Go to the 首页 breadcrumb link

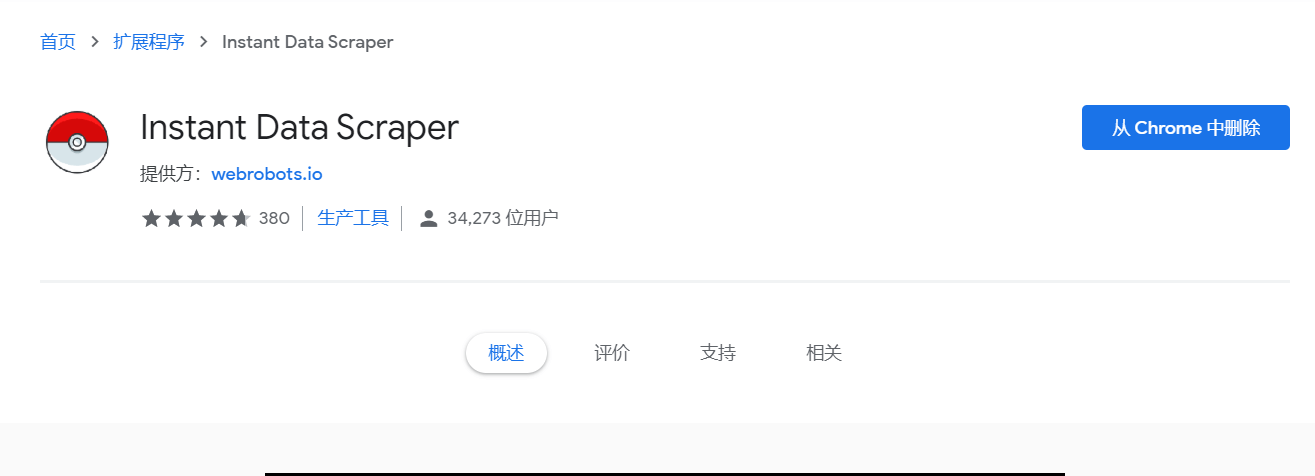(57, 42)
